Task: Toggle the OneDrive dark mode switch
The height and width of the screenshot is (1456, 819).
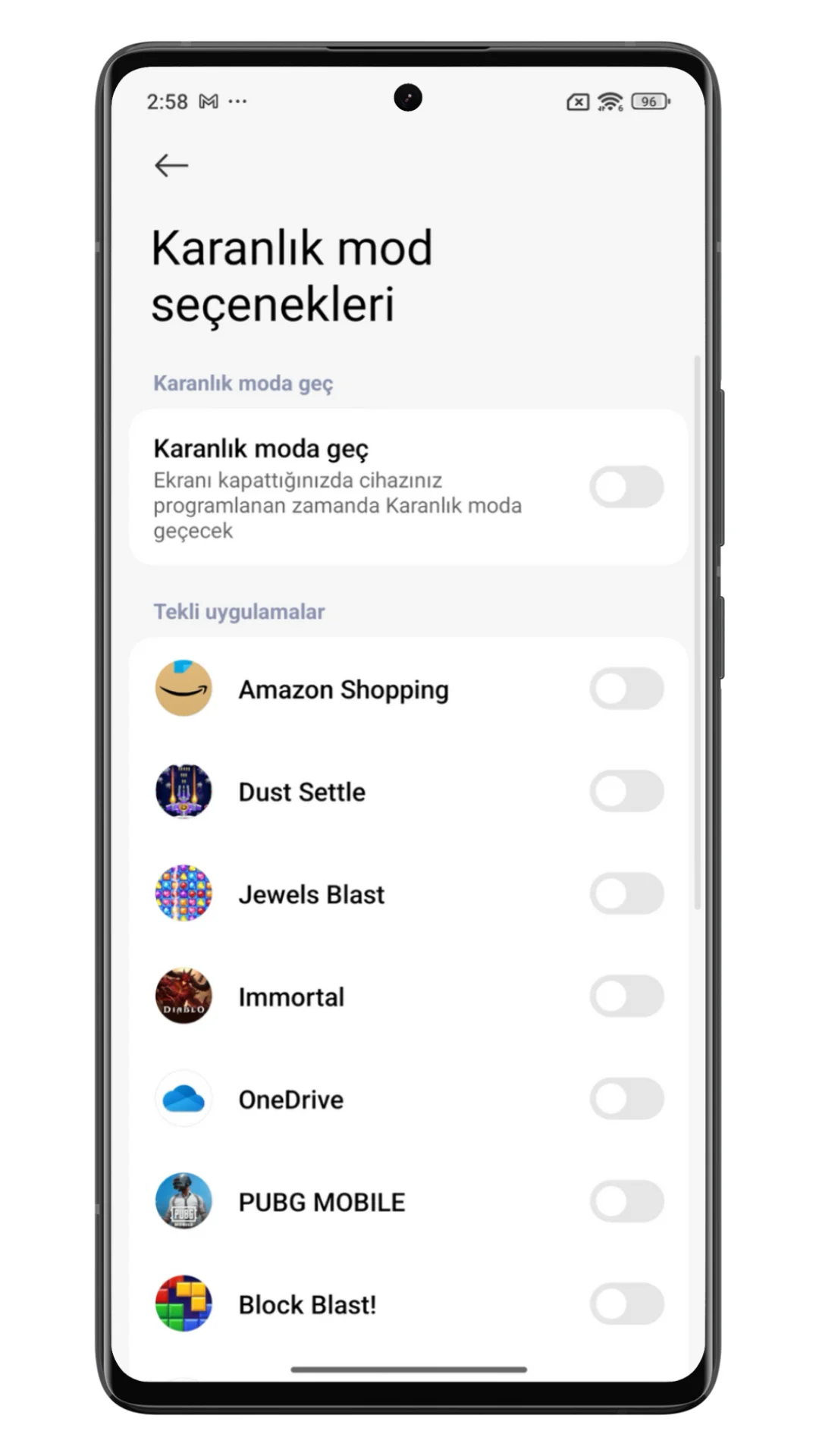Action: (x=626, y=1099)
